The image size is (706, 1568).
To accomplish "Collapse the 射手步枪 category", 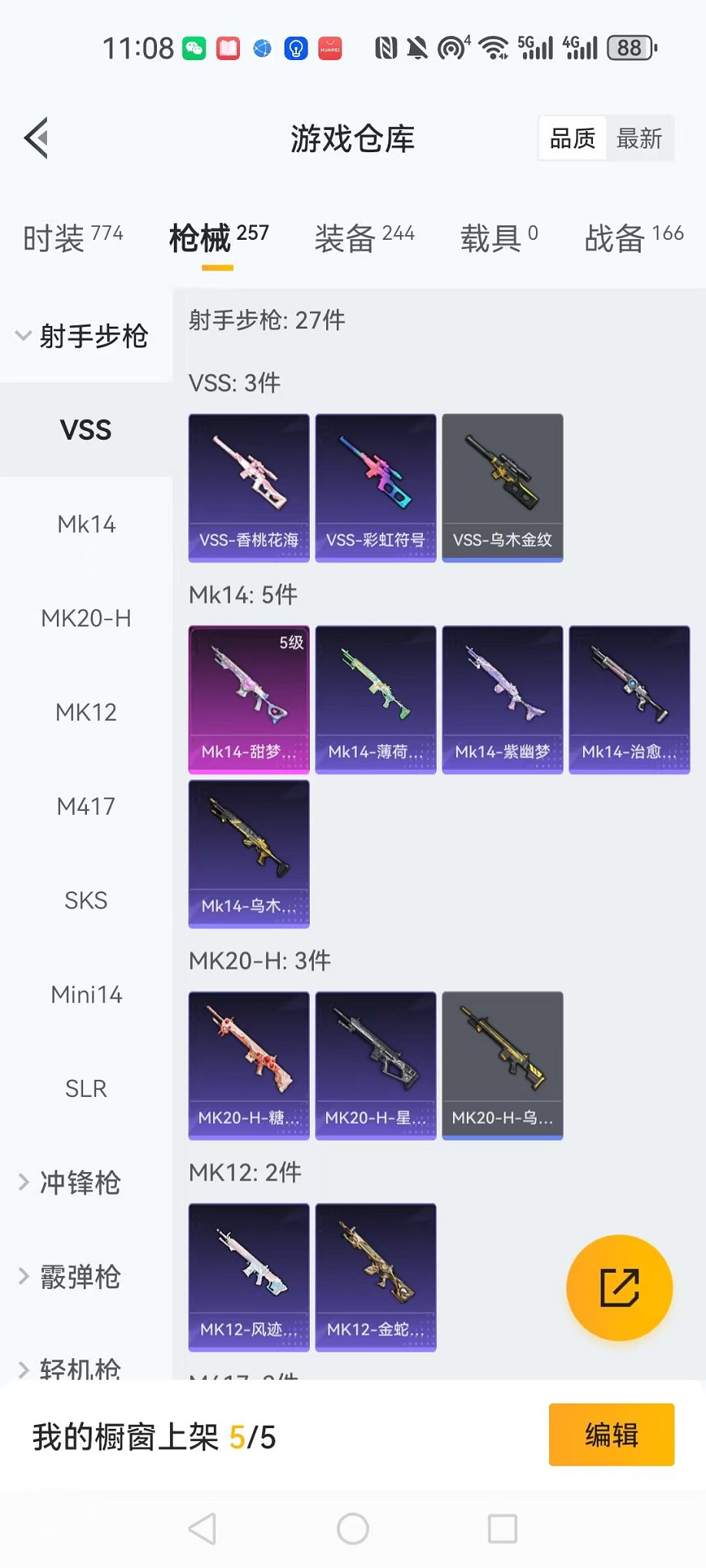I will [83, 336].
